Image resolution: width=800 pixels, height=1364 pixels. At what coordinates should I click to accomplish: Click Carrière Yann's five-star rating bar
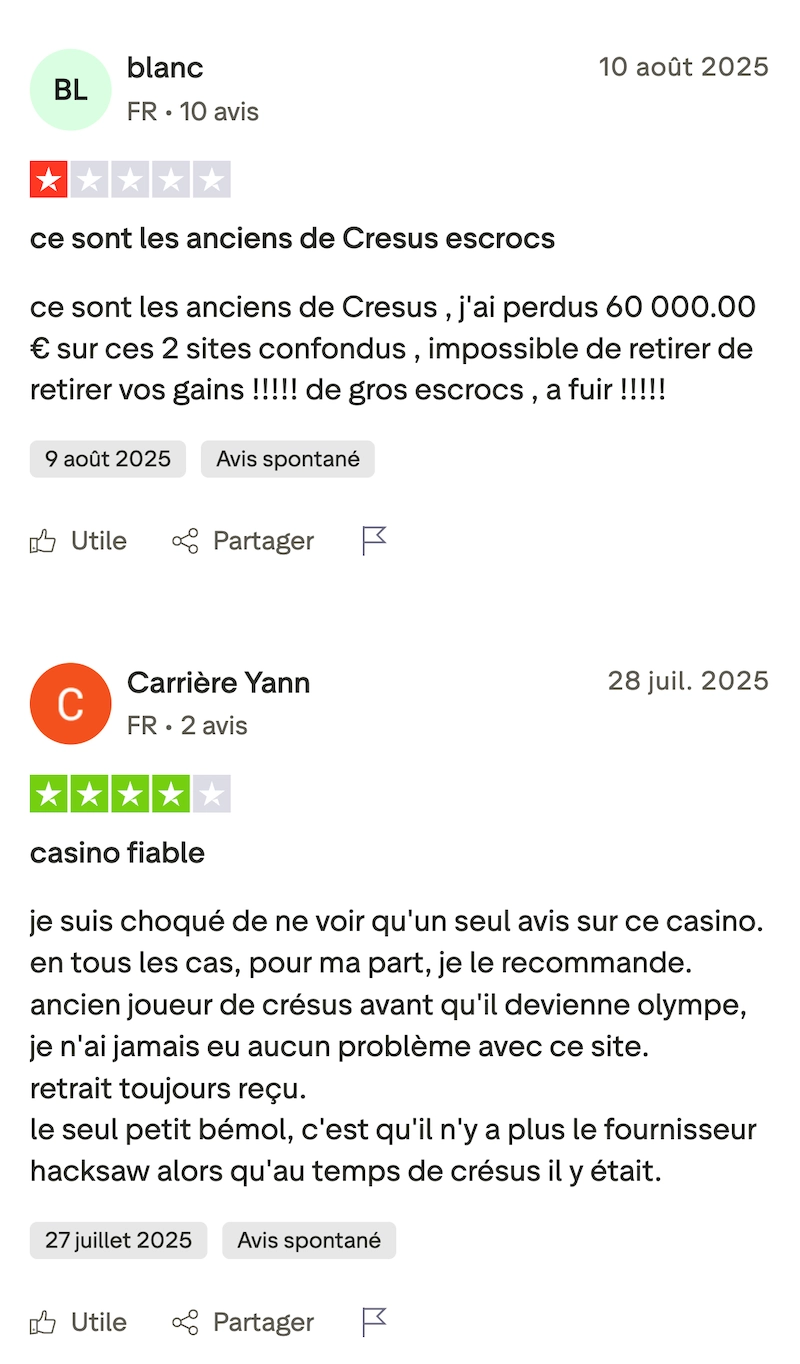pos(130,792)
